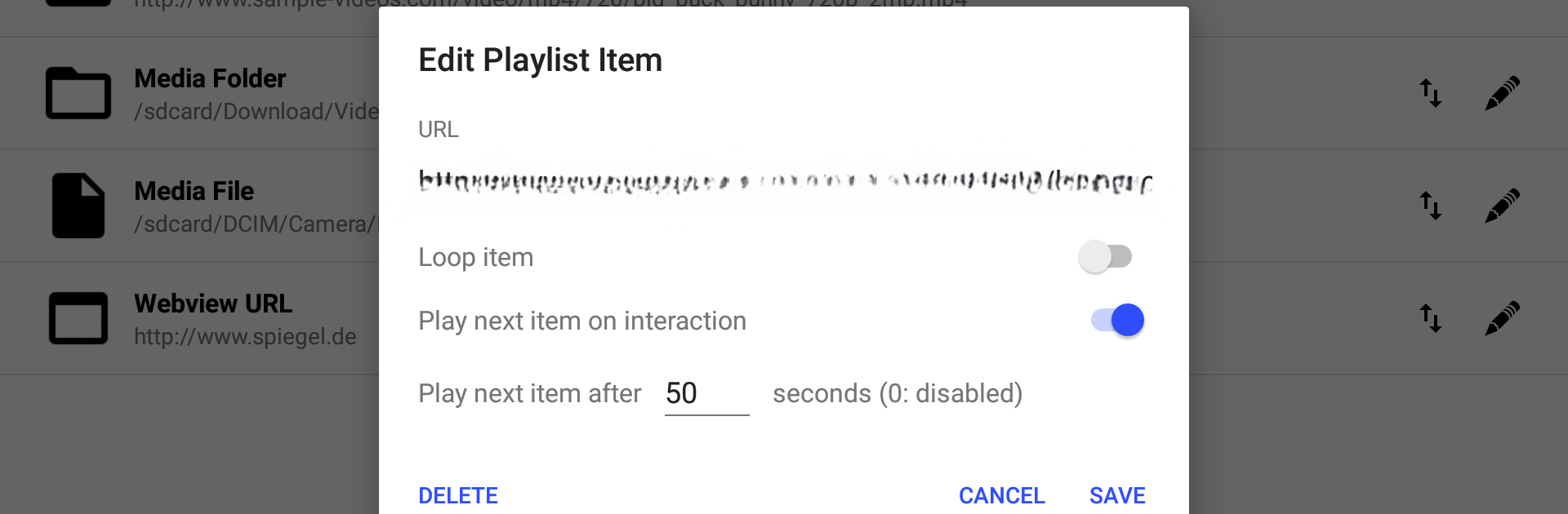Edit the Media Folder item

(x=1502, y=93)
